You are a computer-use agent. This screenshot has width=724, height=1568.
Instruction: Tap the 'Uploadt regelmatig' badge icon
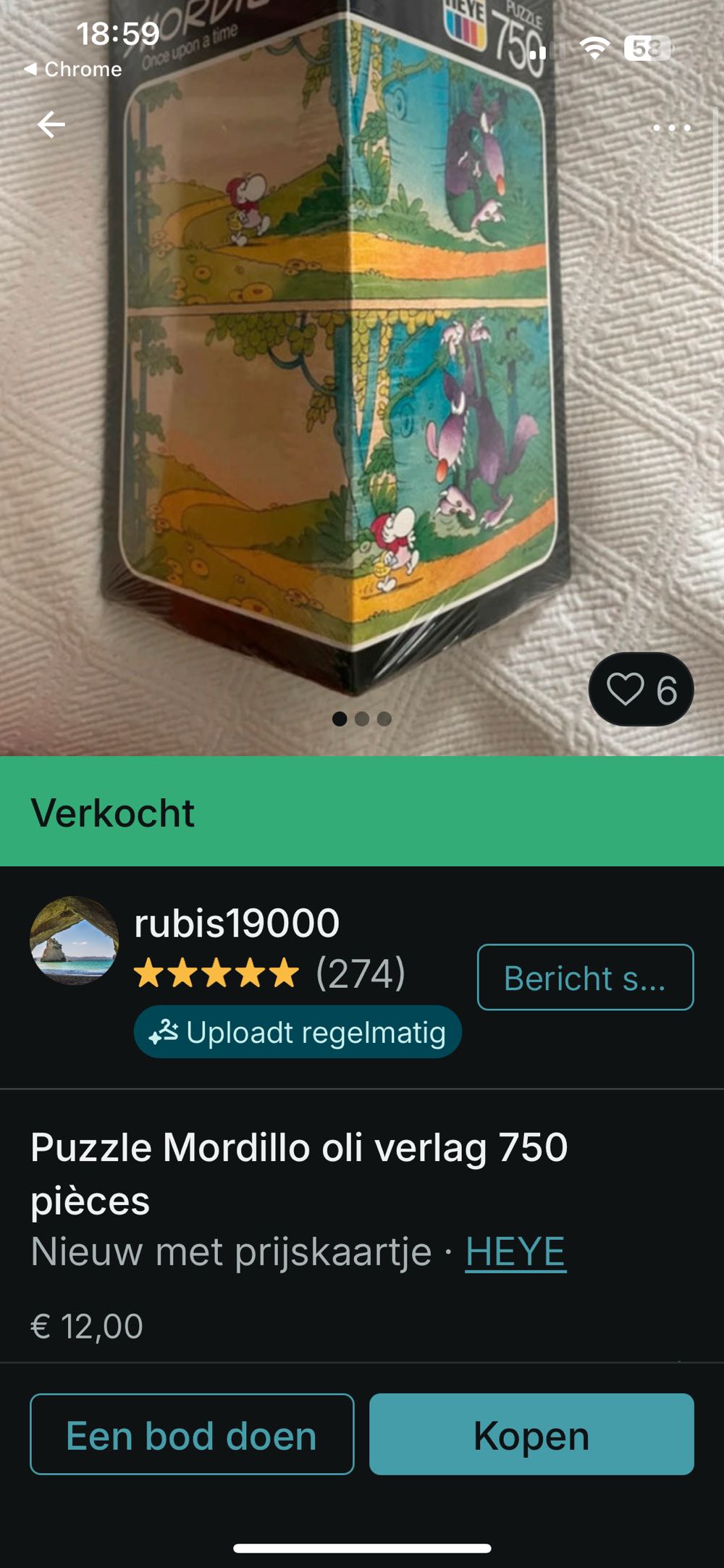coord(168,1032)
